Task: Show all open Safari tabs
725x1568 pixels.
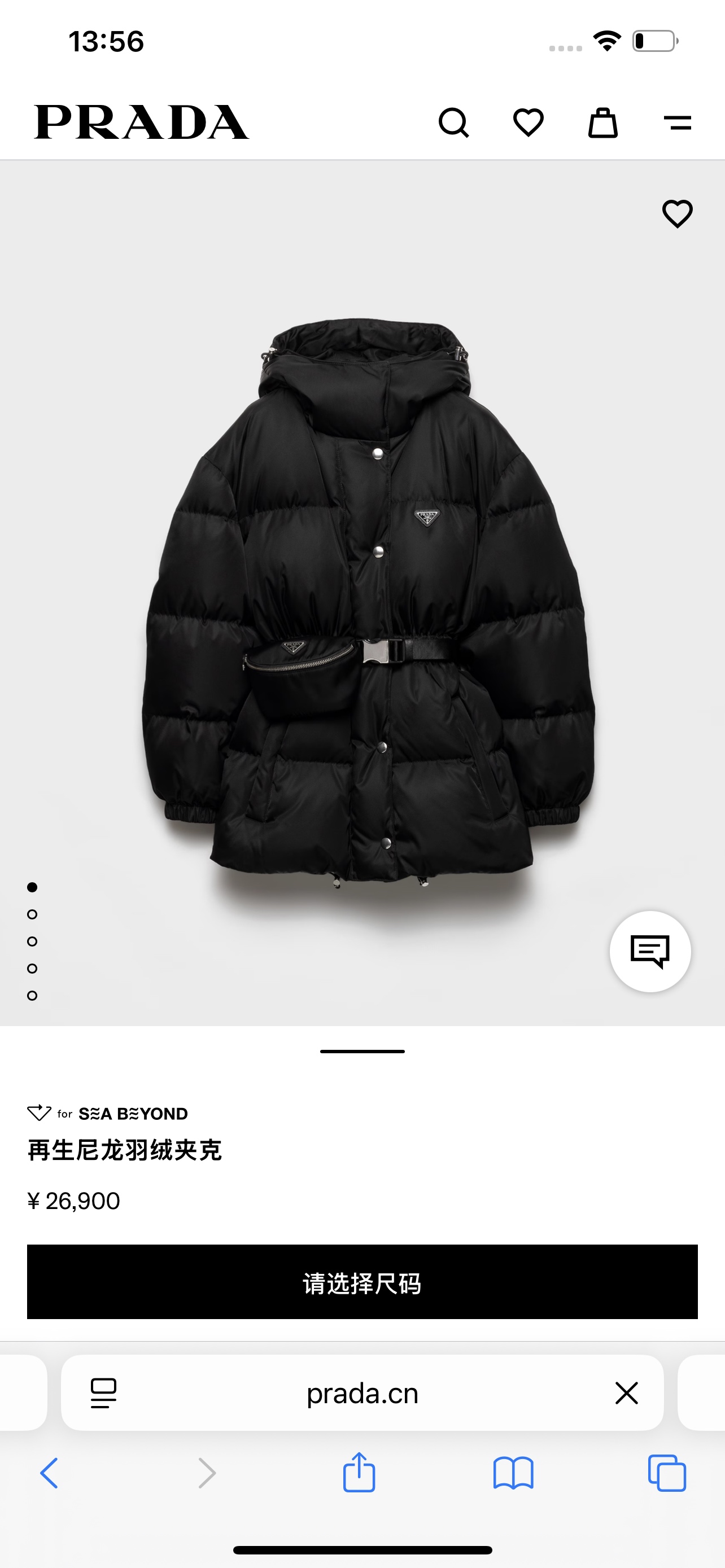Action: coord(667,1473)
